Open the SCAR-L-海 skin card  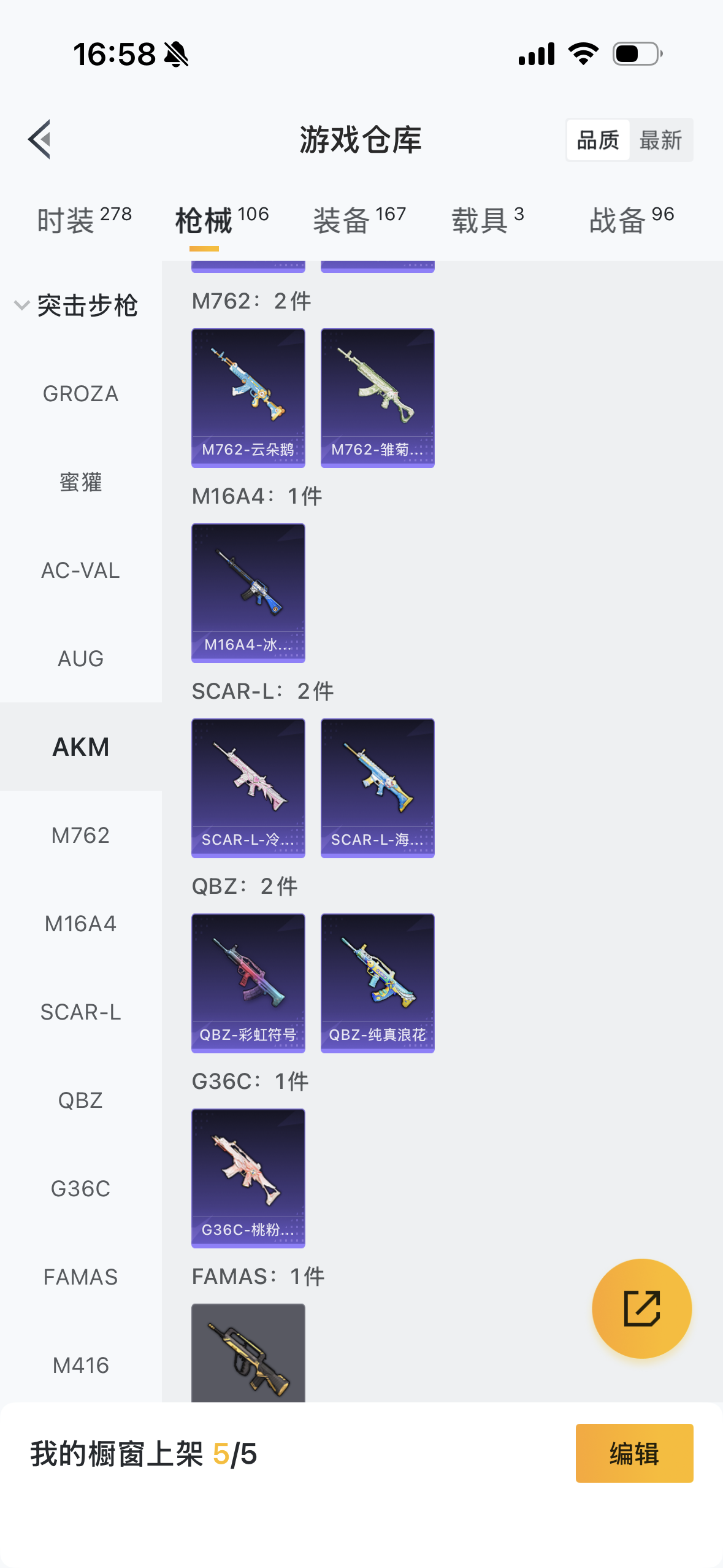tap(377, 788)
